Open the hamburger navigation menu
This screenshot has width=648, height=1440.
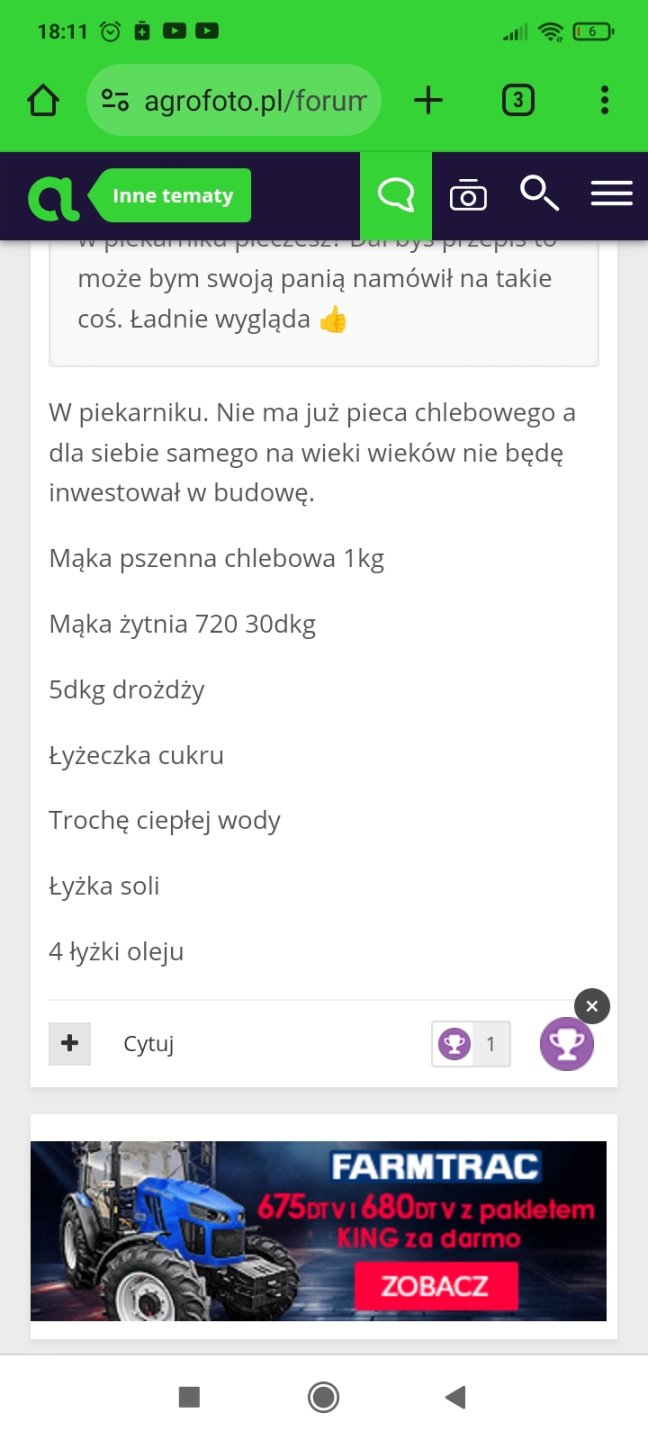(611, 194)
